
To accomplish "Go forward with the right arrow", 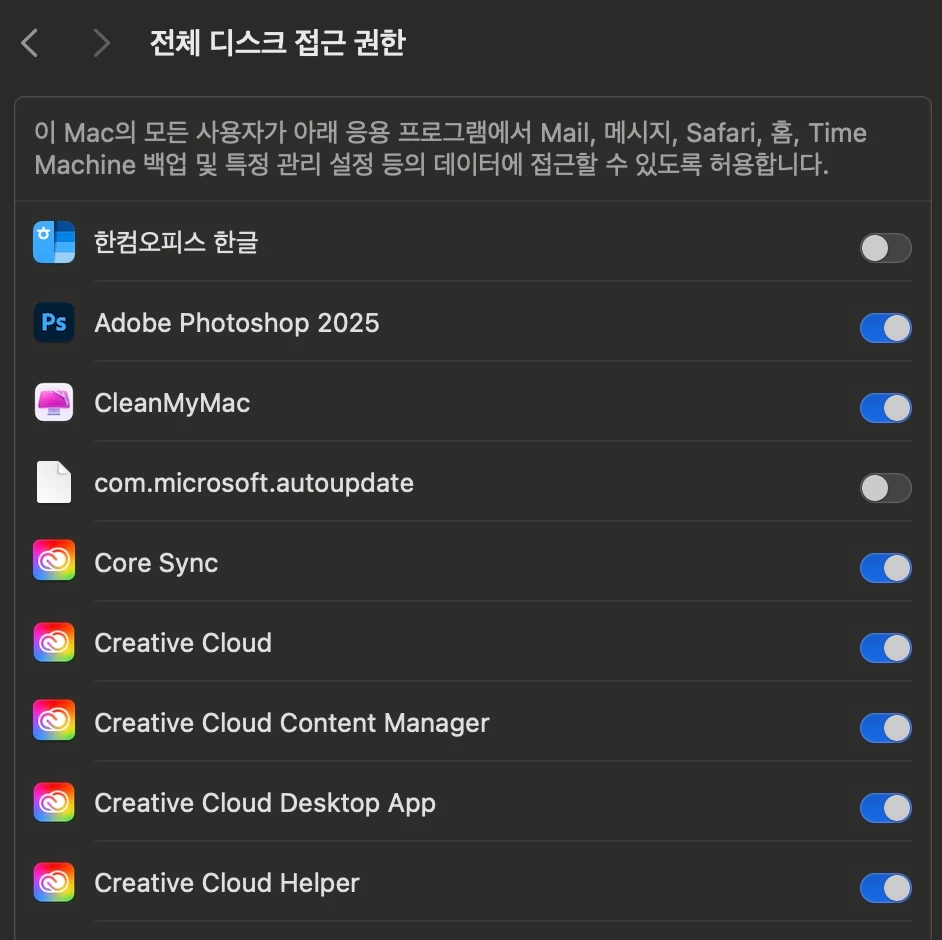I will [x=100, y=43].
